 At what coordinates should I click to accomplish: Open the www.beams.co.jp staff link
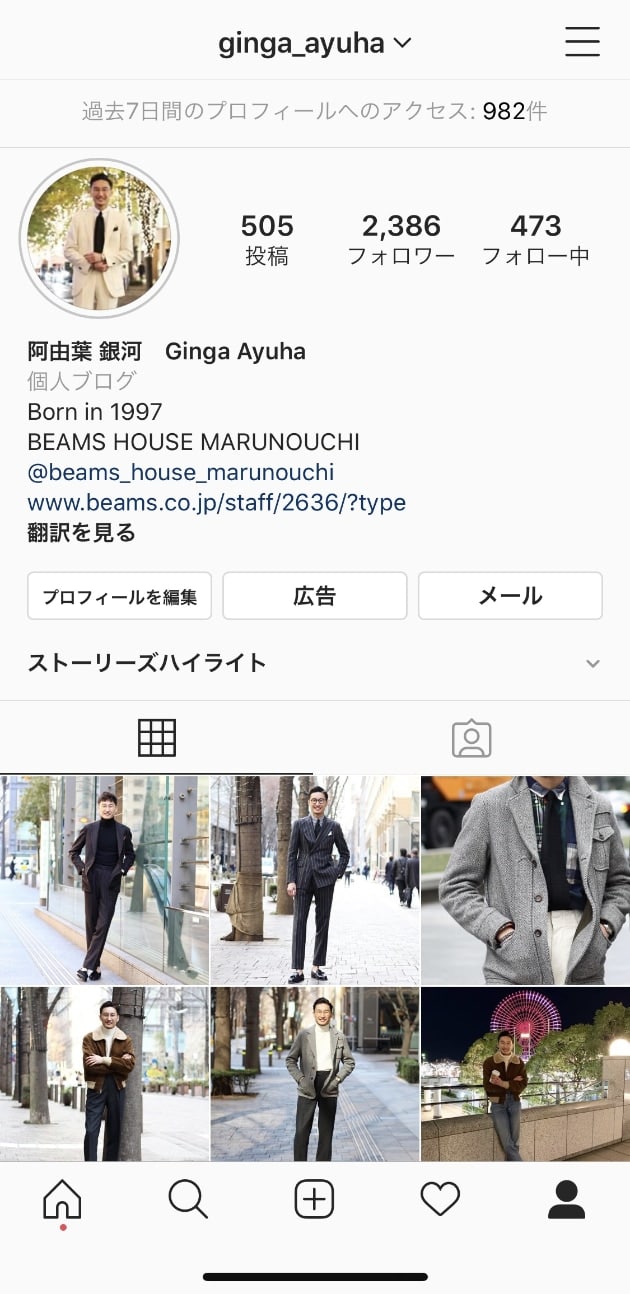[x=216, y=502]
